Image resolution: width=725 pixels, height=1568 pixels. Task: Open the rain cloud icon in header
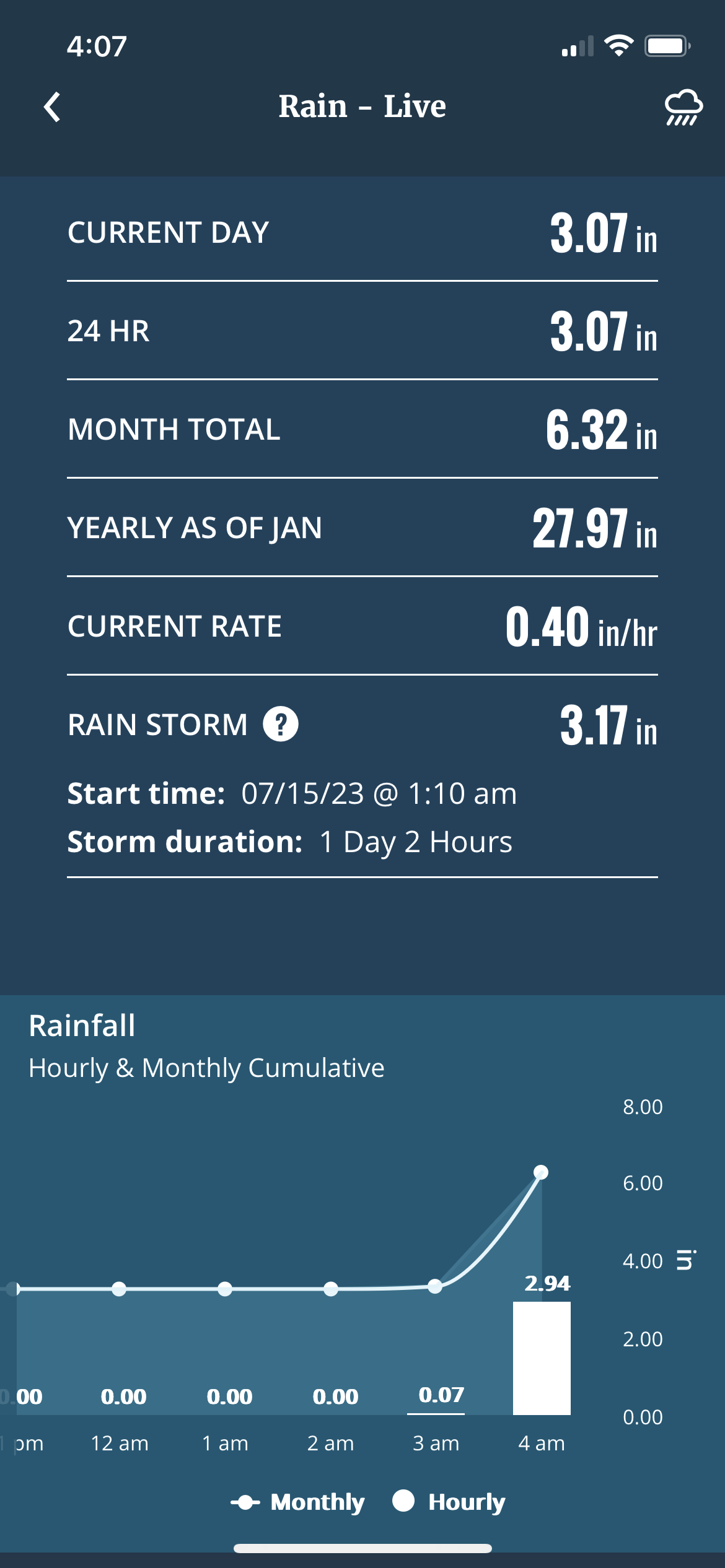coord(683,107)
